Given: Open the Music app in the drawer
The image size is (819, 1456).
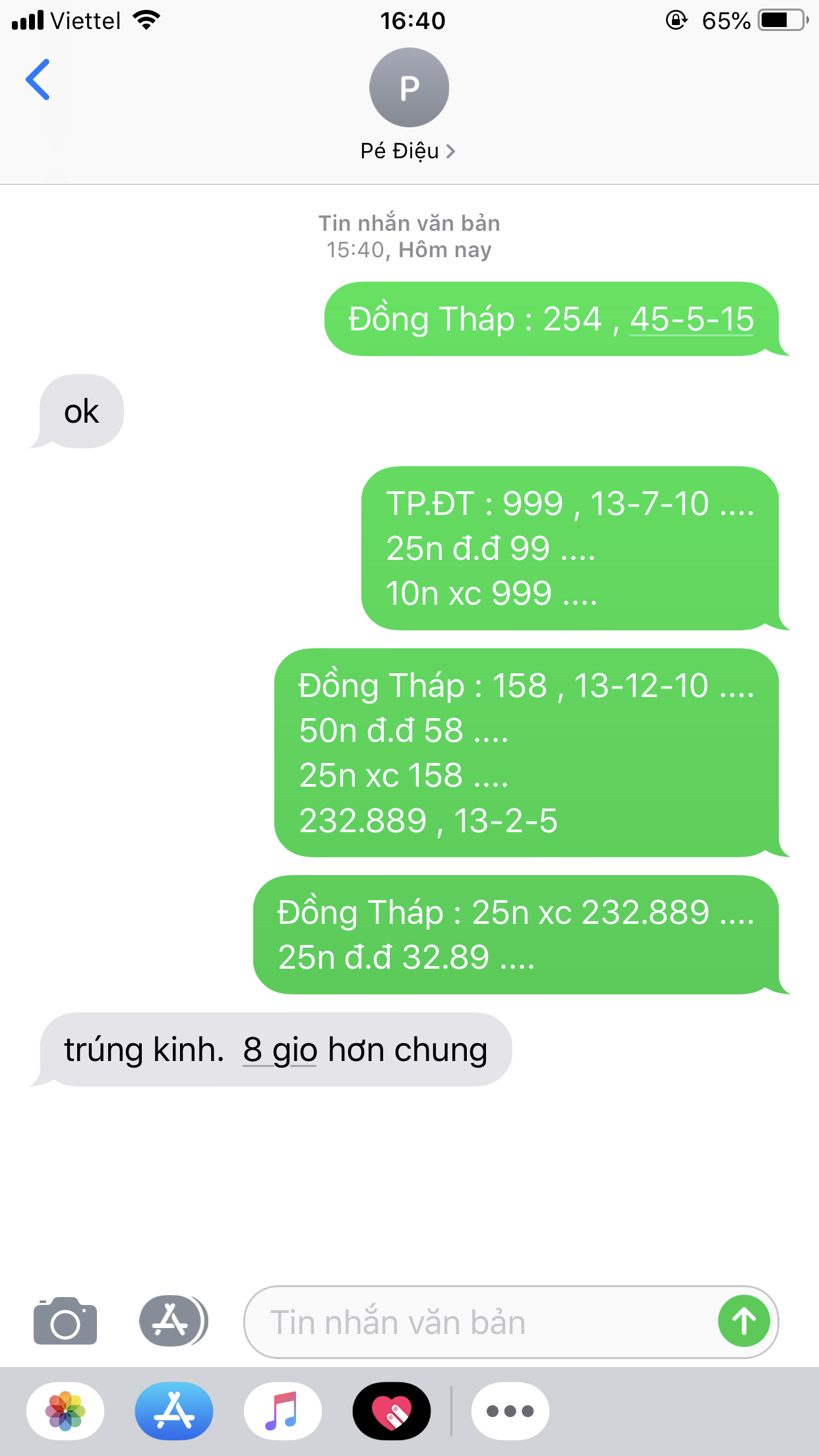Looking at the screenshot, I should 282,1411.
